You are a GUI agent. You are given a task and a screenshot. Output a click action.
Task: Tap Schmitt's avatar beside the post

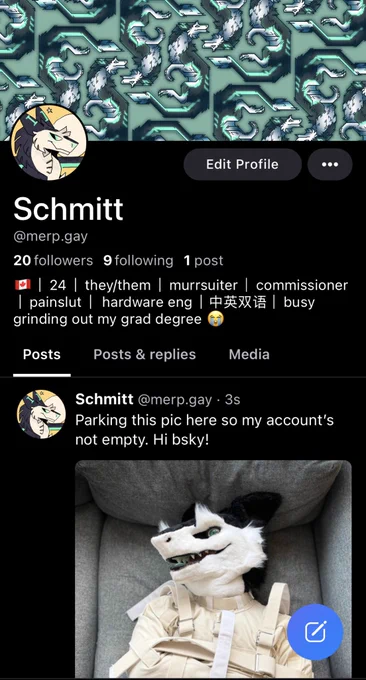41,414
